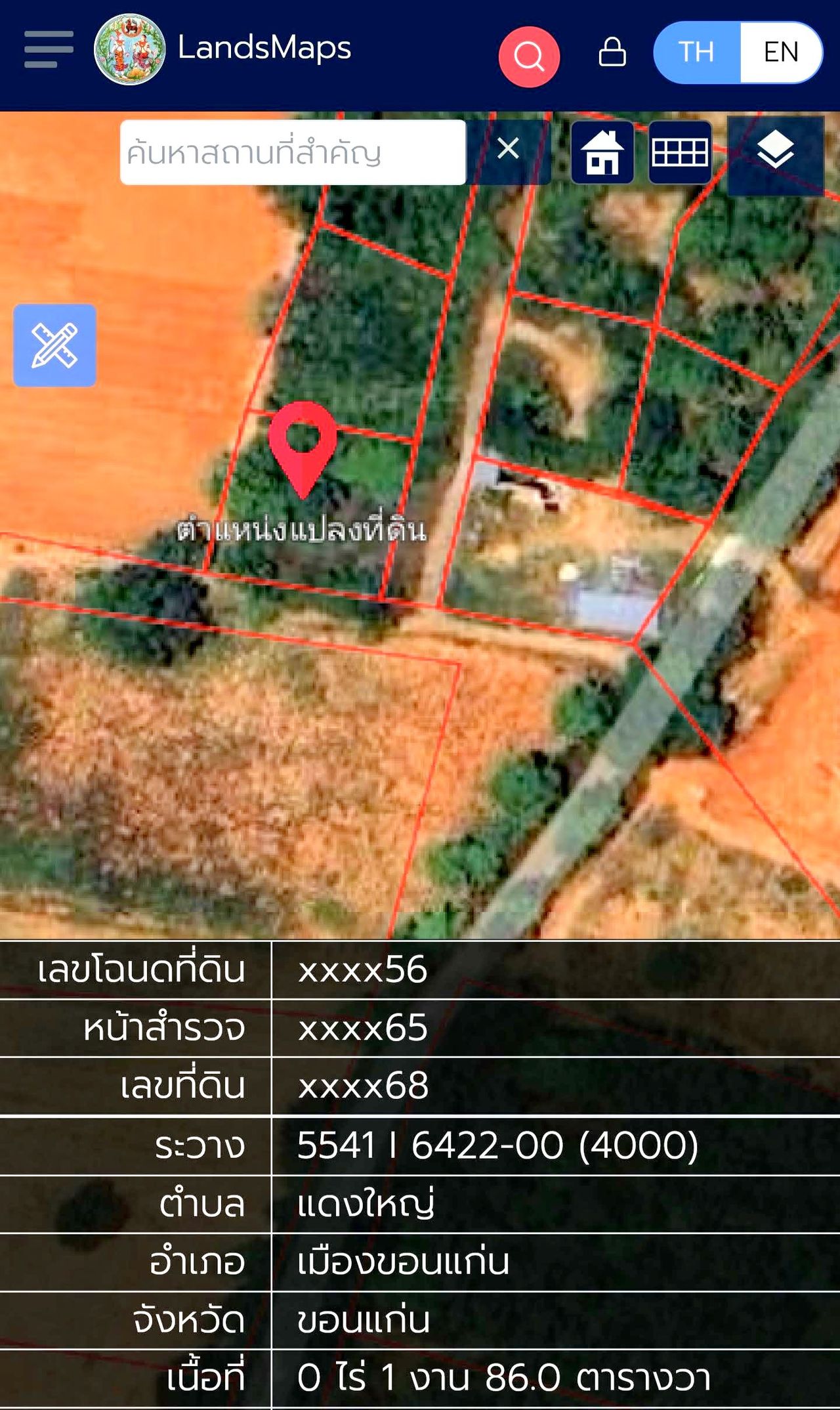Open the hamburger drawer menu
Viewport: 840px width, 1410px height.
[49, 49]
